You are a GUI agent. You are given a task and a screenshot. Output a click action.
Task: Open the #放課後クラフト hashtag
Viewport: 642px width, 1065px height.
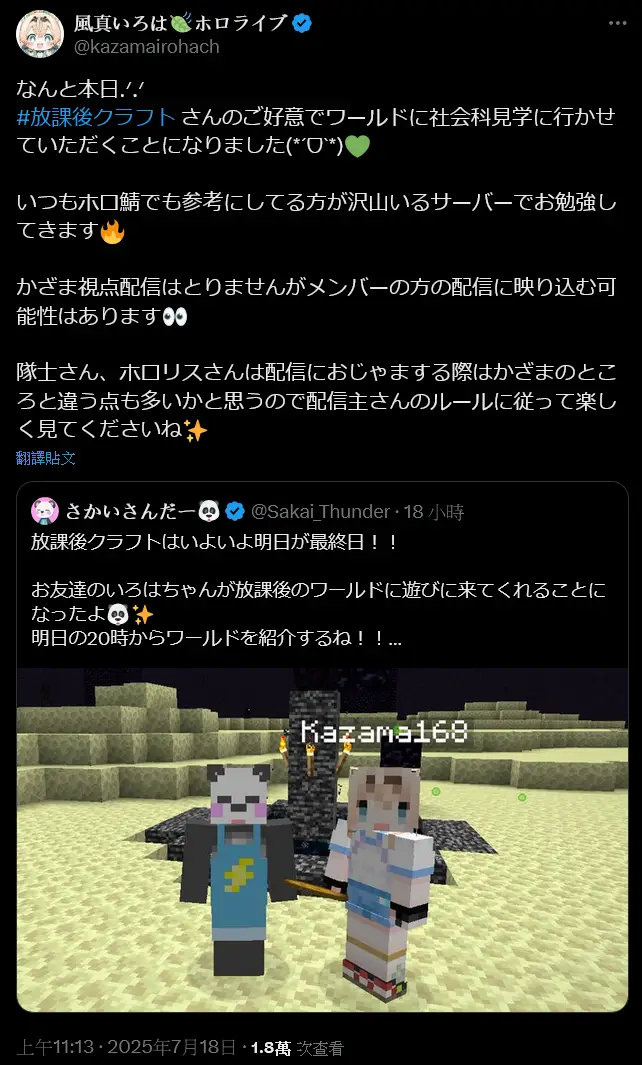coord(96,118)
